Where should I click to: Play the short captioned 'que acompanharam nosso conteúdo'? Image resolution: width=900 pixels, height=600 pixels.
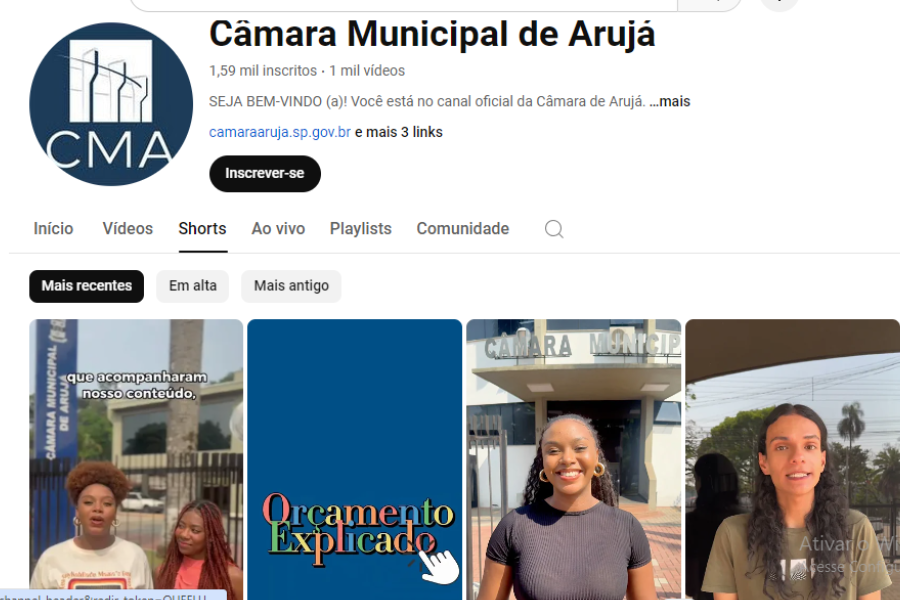tap(136, 460)
